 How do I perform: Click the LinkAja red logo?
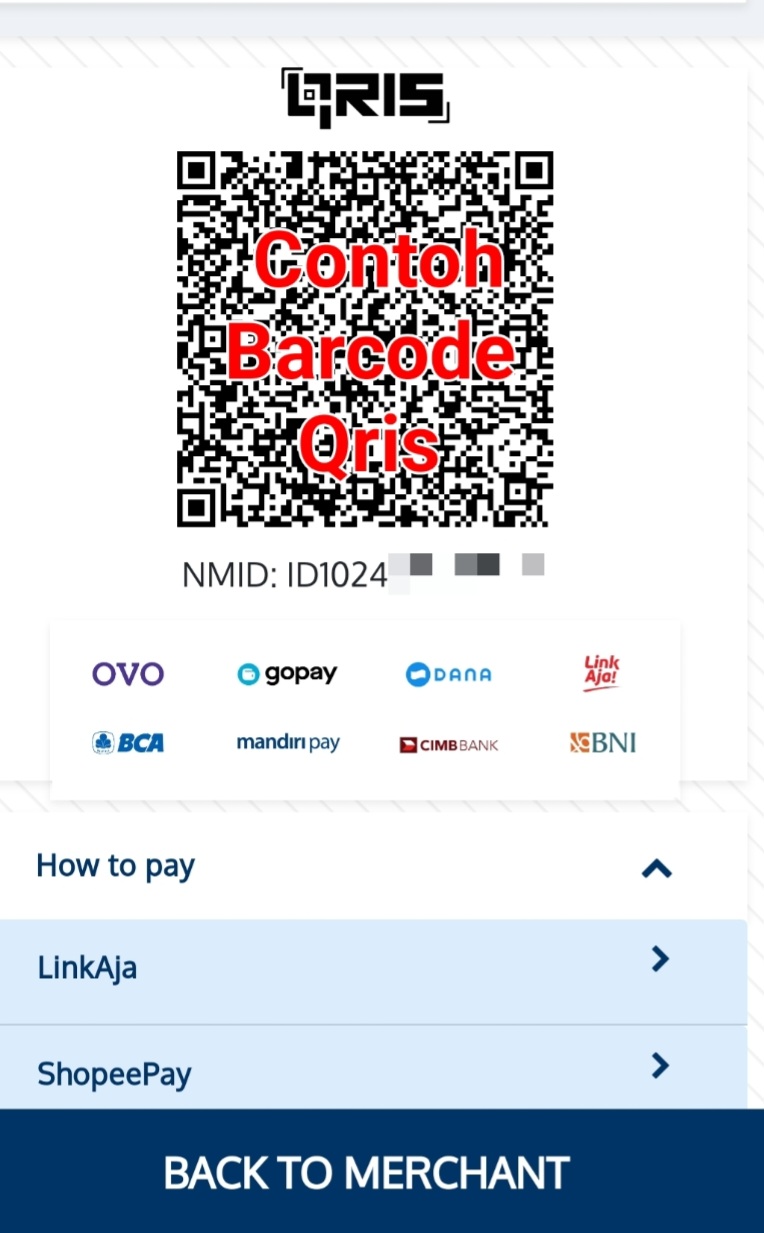(600, 671)
